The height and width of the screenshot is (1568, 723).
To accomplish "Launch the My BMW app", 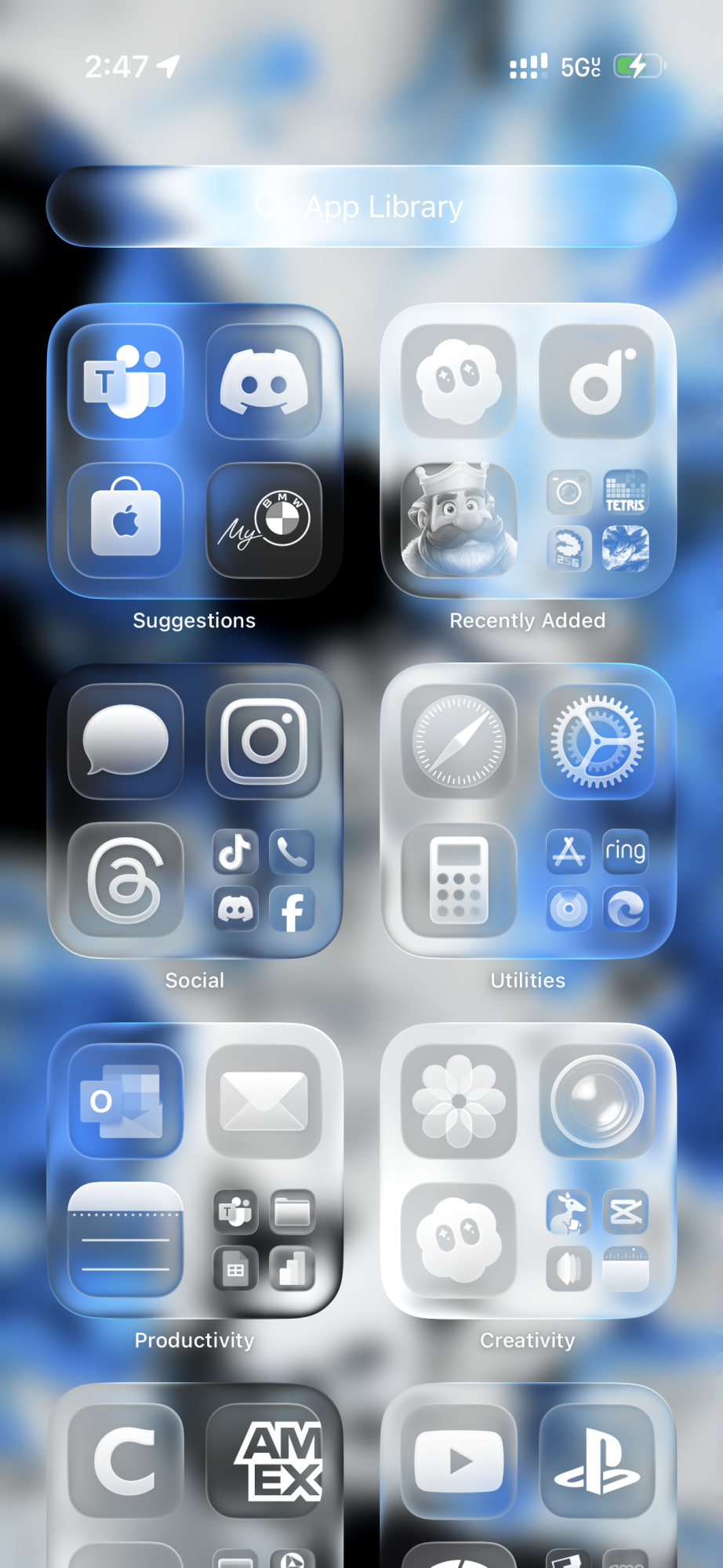I will click(x=263, y=520).
